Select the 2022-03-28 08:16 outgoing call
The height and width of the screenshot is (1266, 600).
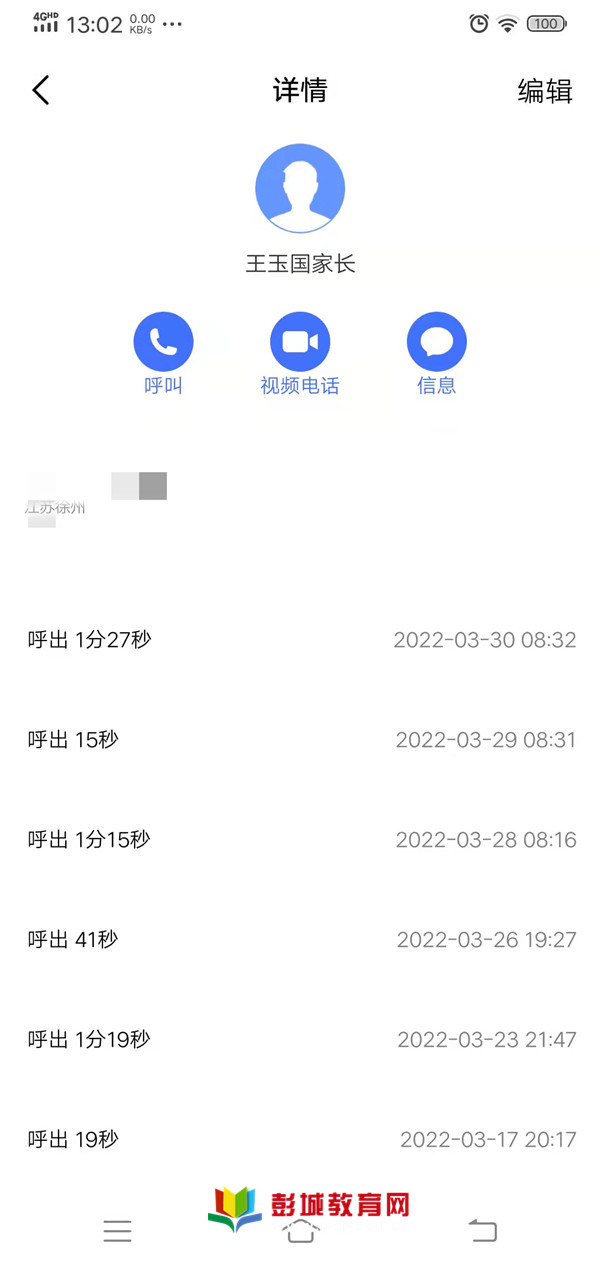300,840
